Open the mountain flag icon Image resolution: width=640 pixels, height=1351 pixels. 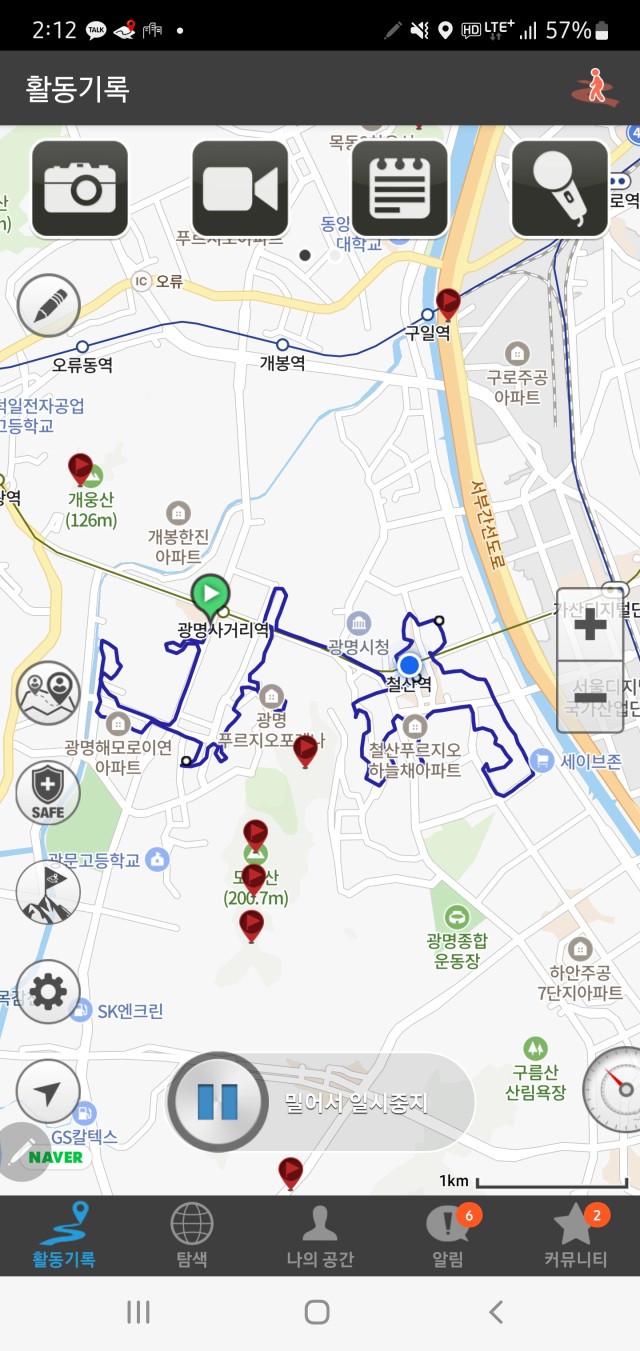click(48, 893)
